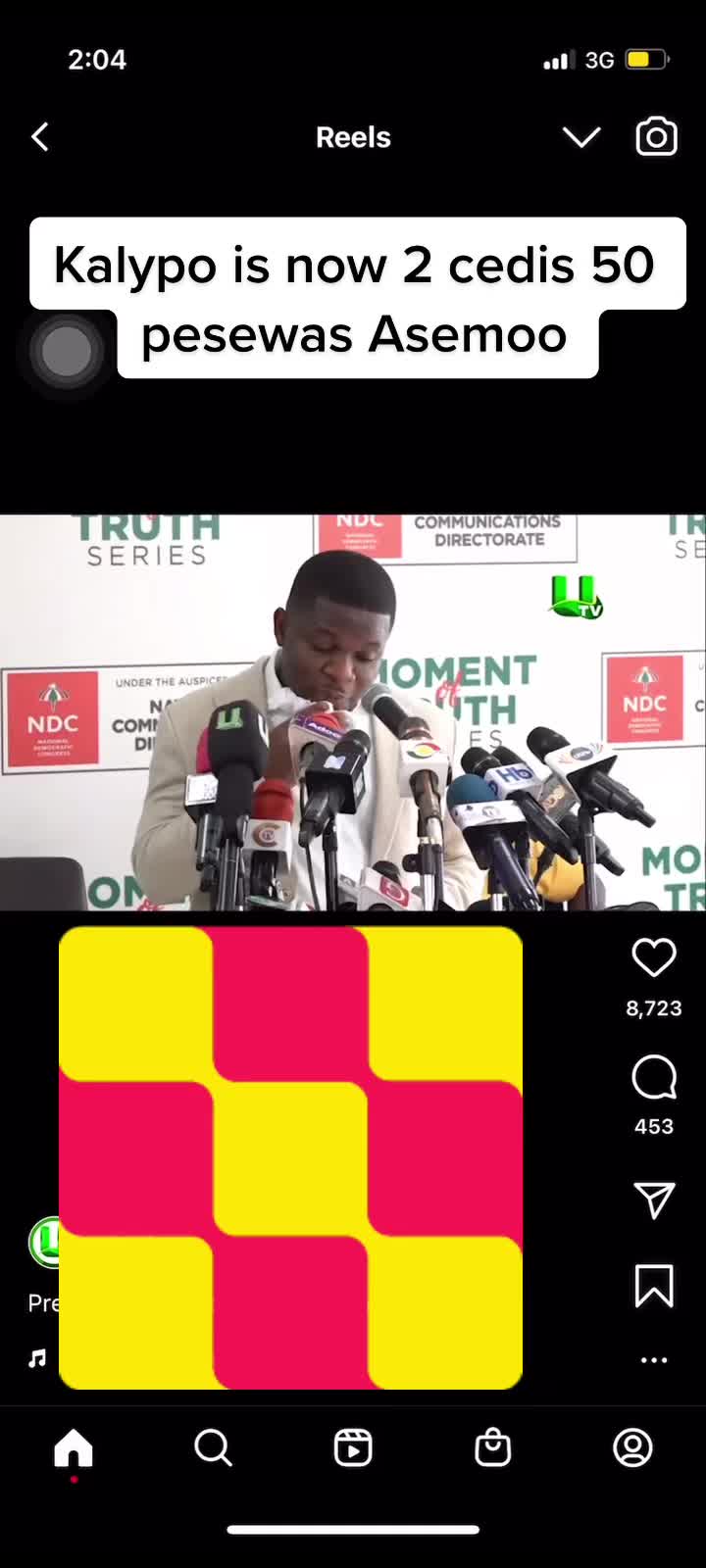Switch to the Home tab
Viewport: 706px width, 1568px height.
74,1447
